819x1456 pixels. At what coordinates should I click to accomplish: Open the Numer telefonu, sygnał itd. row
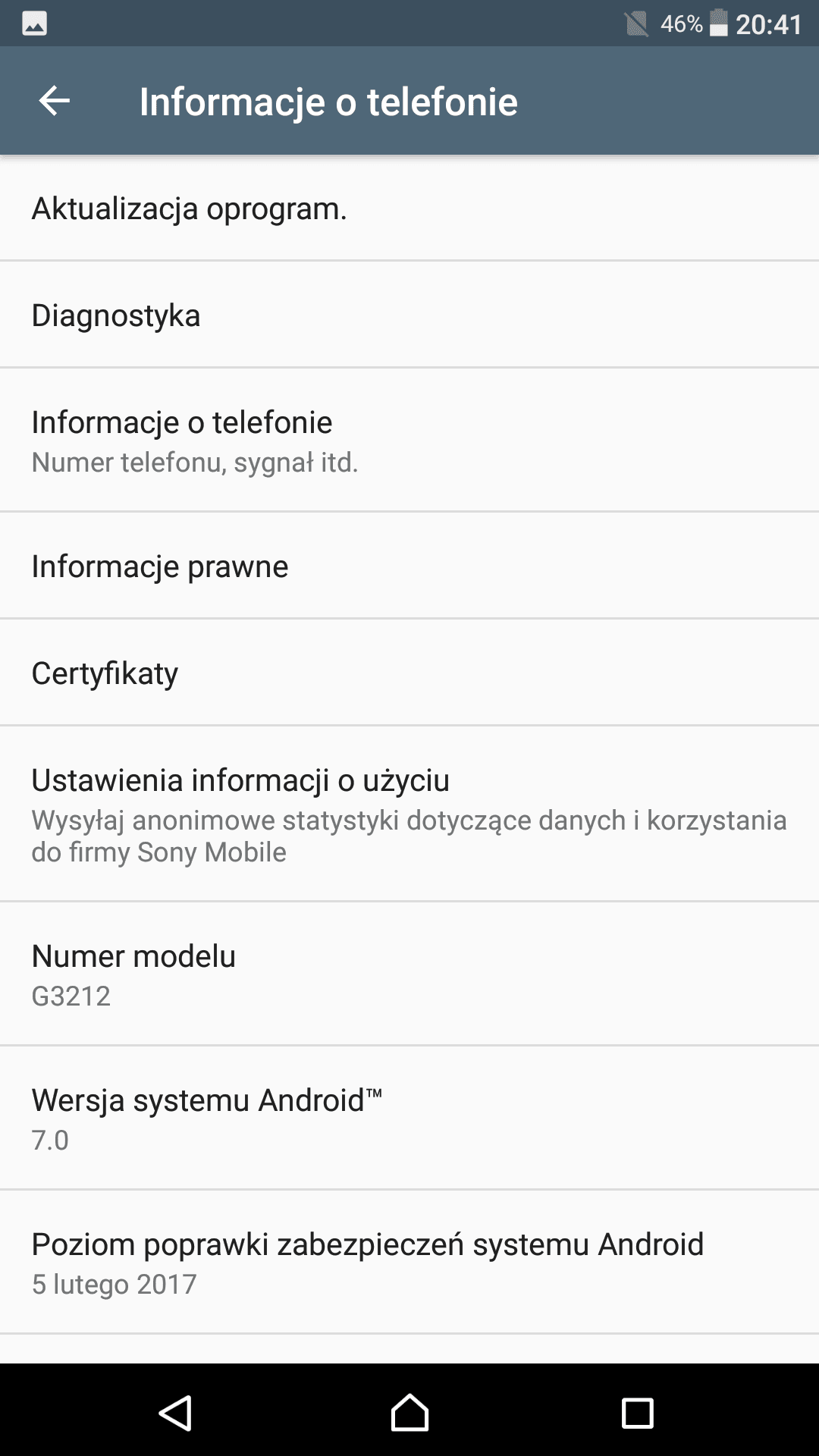tap(409, 440)
